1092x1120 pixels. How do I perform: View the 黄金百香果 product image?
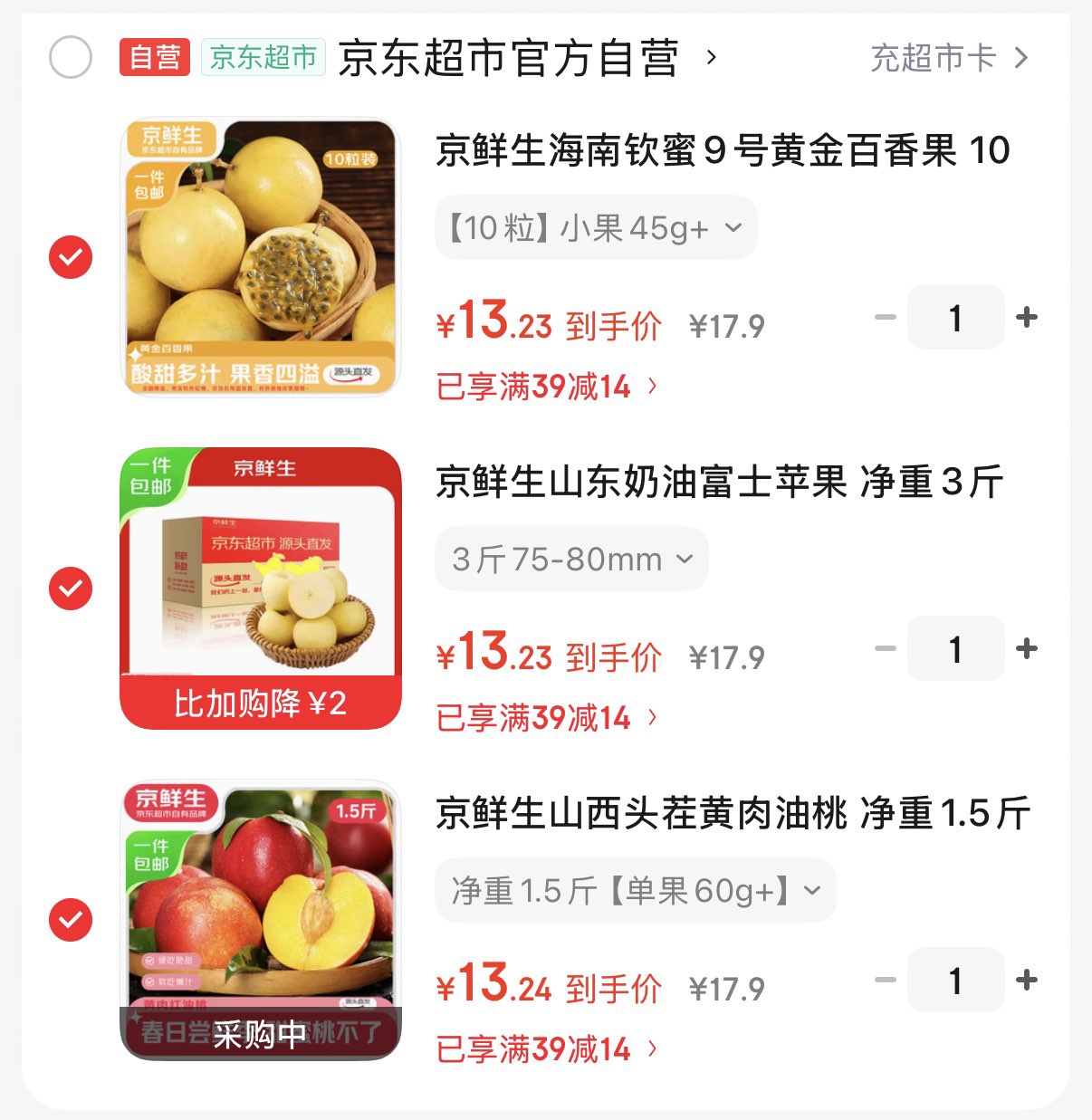[261, 257]
